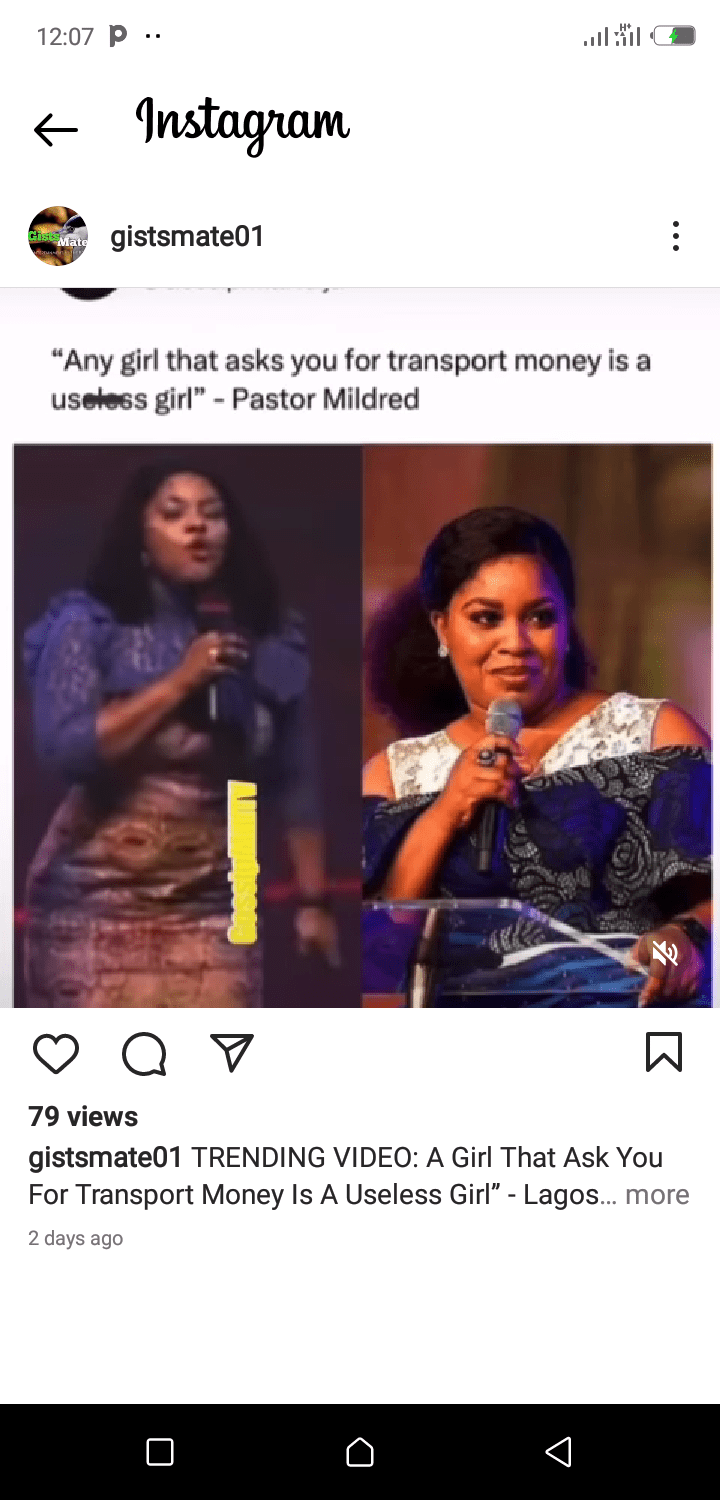Like the gistsmate01 post
720x1500 pixels.
56,1054
